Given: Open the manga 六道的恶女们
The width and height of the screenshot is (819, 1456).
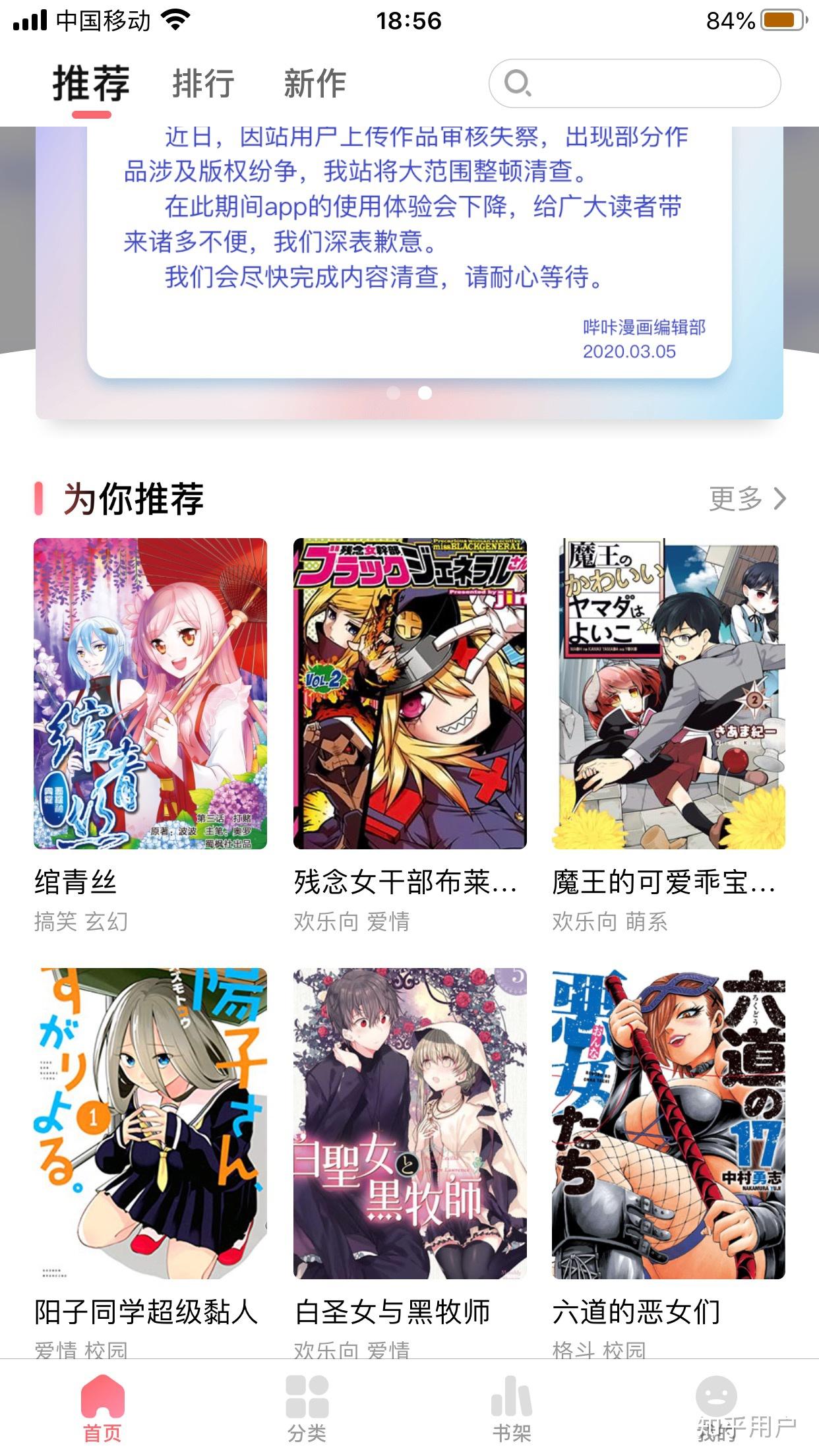Looking at the screenshot, I should [x=667, y=1124].
